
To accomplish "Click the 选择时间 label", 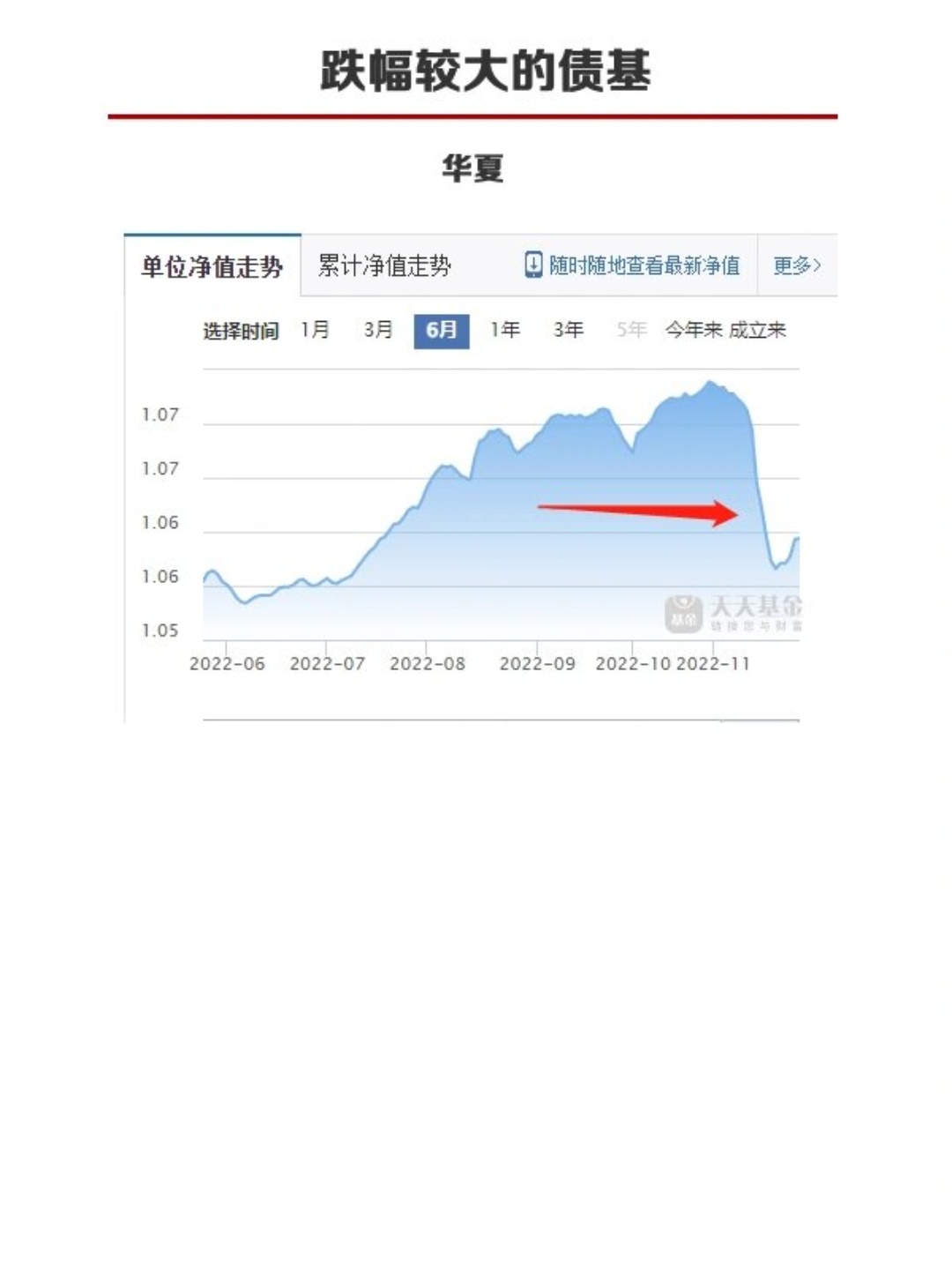I will tap(240, 332).
